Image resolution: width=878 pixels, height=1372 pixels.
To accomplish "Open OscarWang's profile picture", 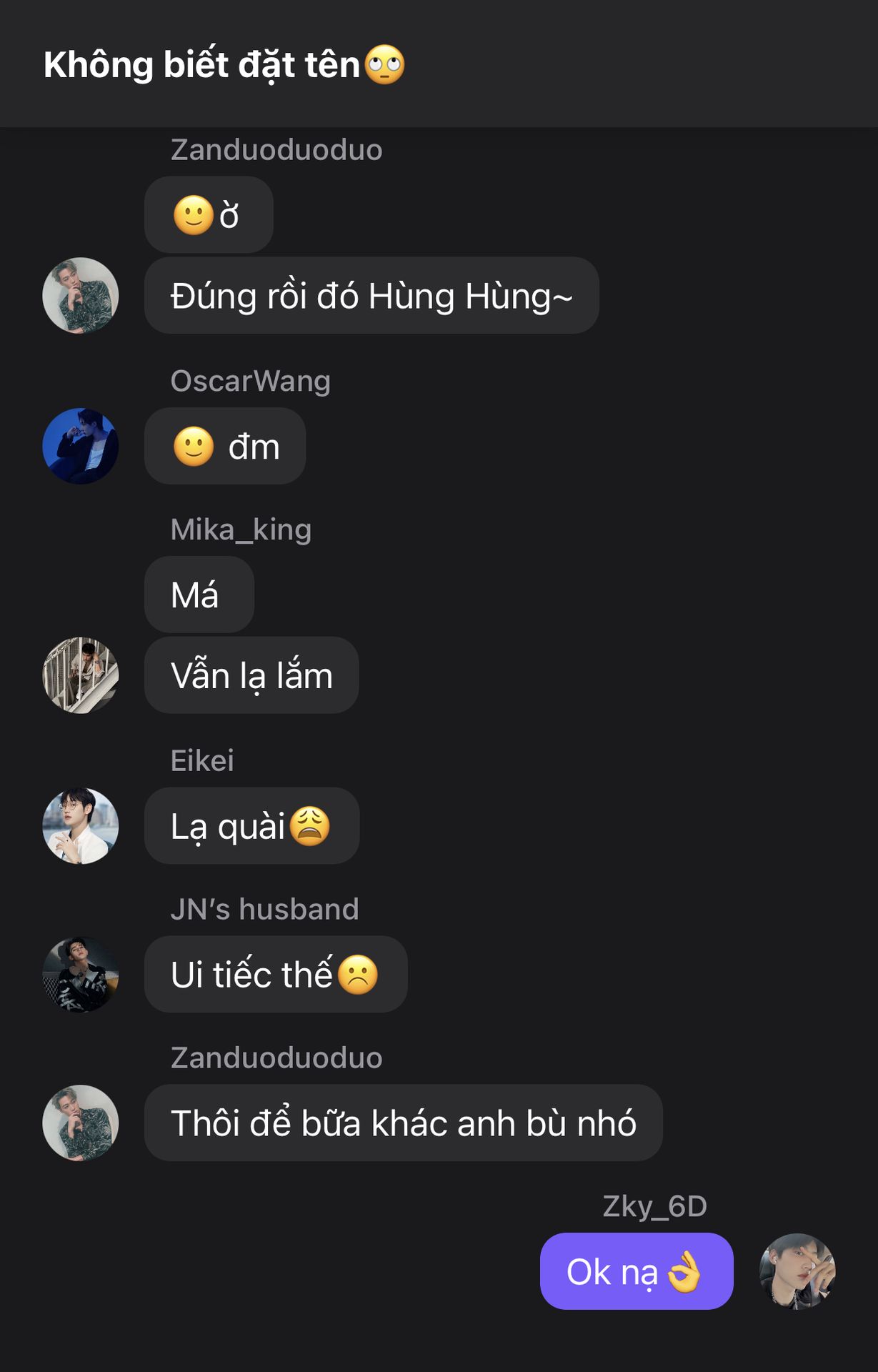I will 80,446.
